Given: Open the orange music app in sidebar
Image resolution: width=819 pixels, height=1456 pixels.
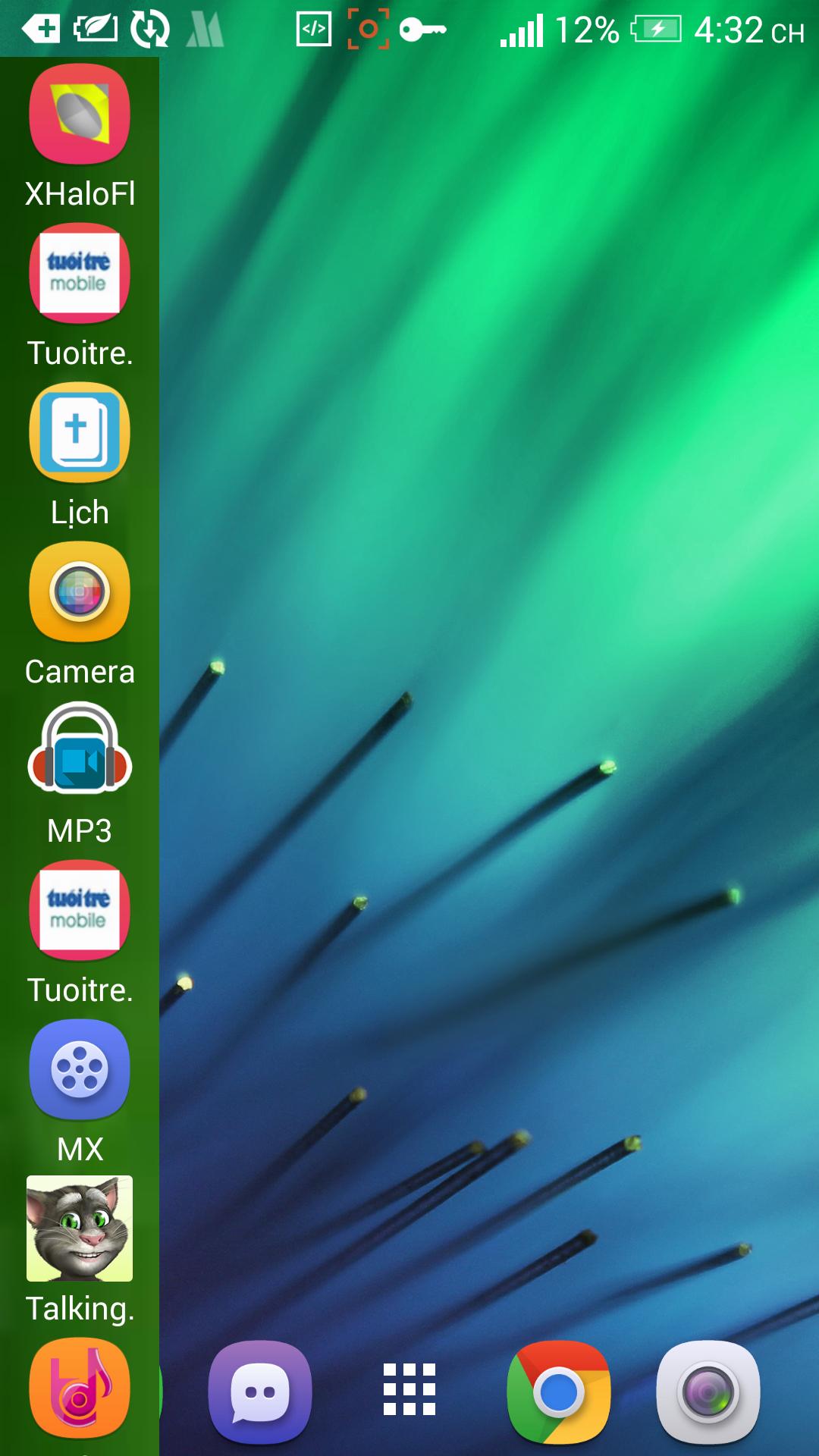Looking at the screenshot, I should (80, 1388).
